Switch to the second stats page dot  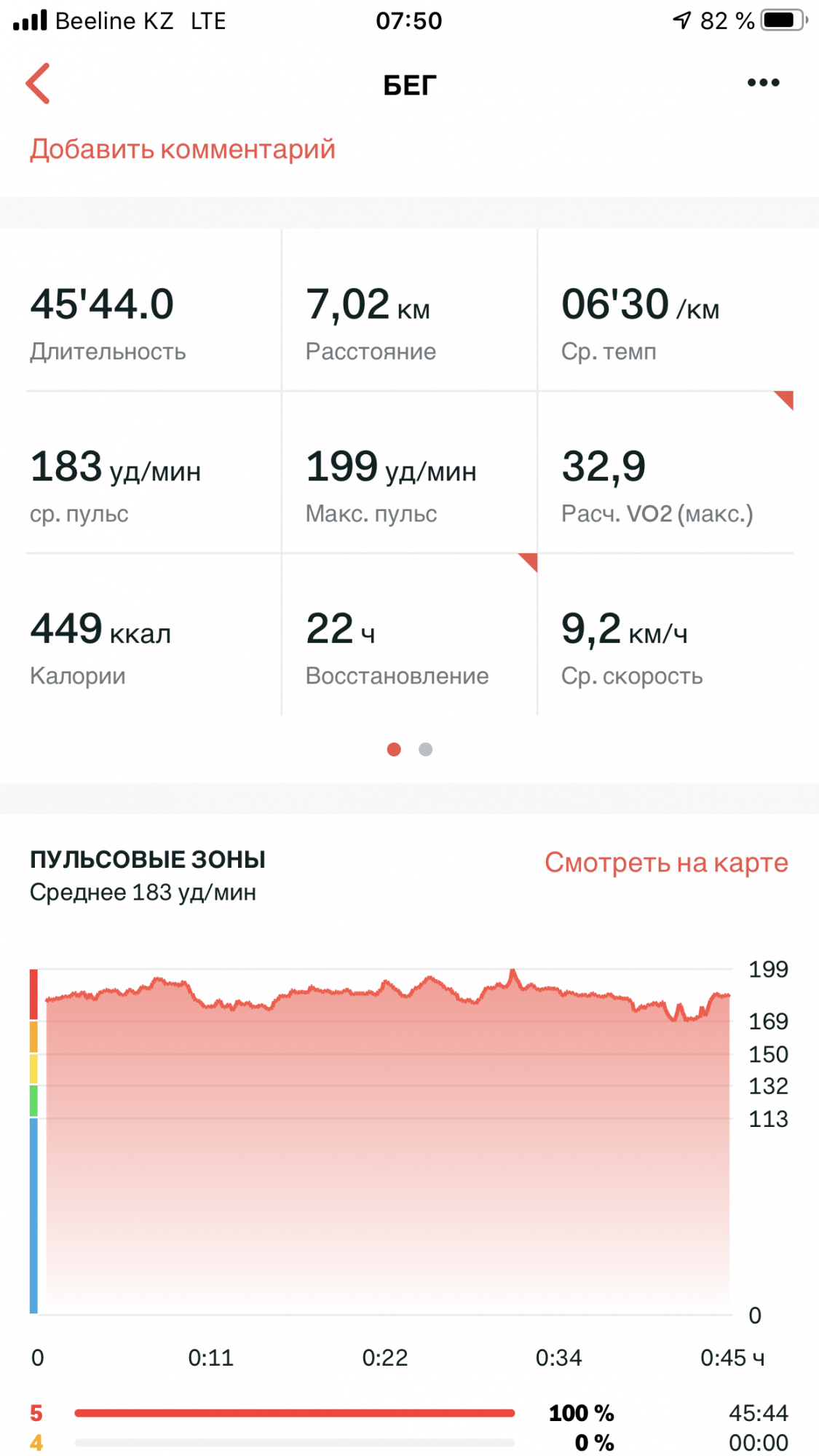(426, 749)
